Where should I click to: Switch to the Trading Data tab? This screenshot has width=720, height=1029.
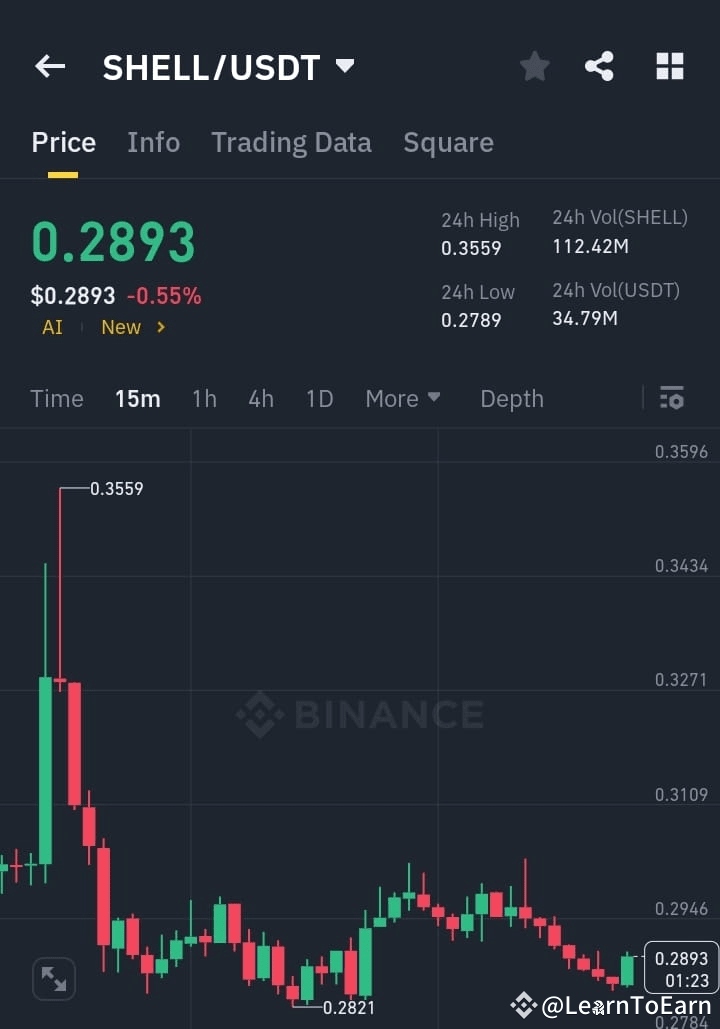[x=291, y=142]
